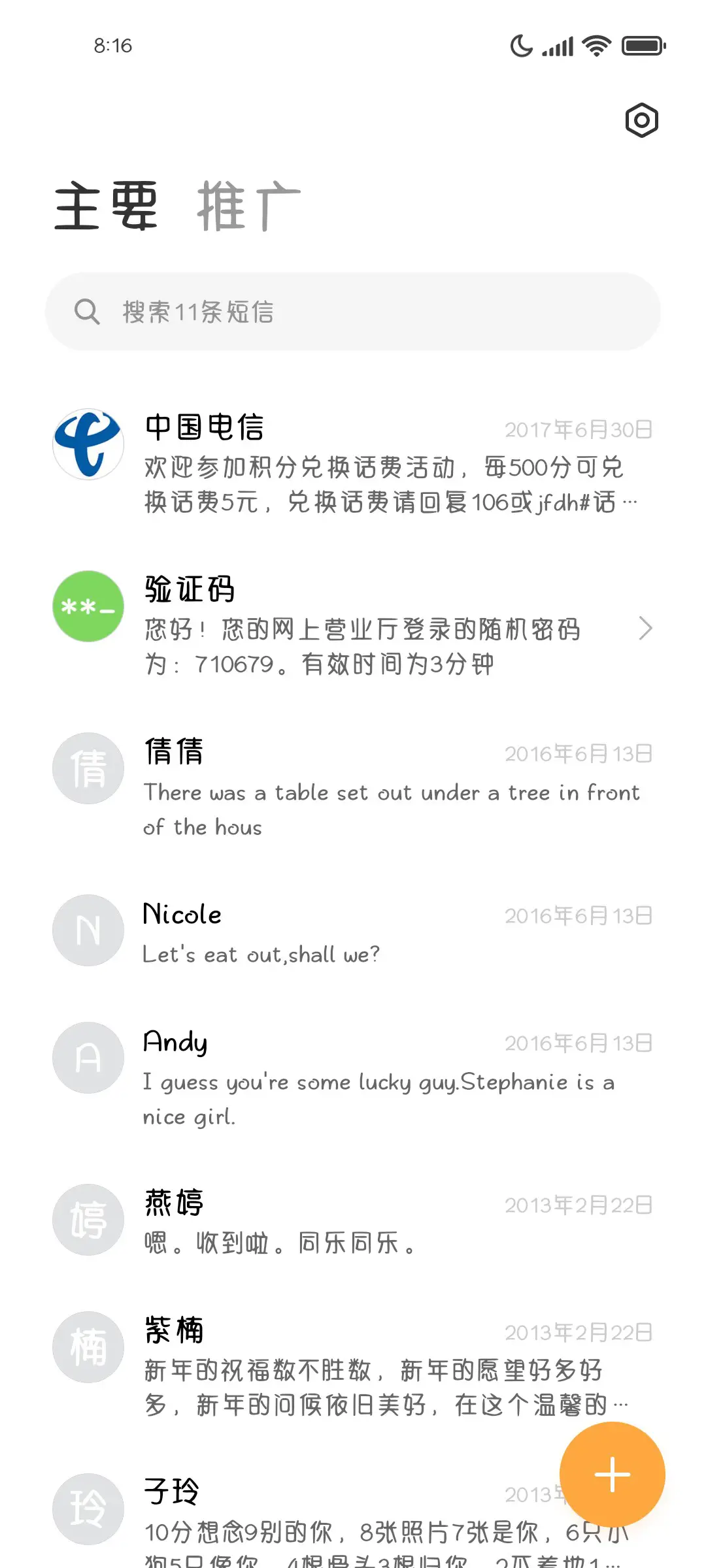
Task: Open the messaging settings via hexagon icon
Action: click(x=641, y=120)
